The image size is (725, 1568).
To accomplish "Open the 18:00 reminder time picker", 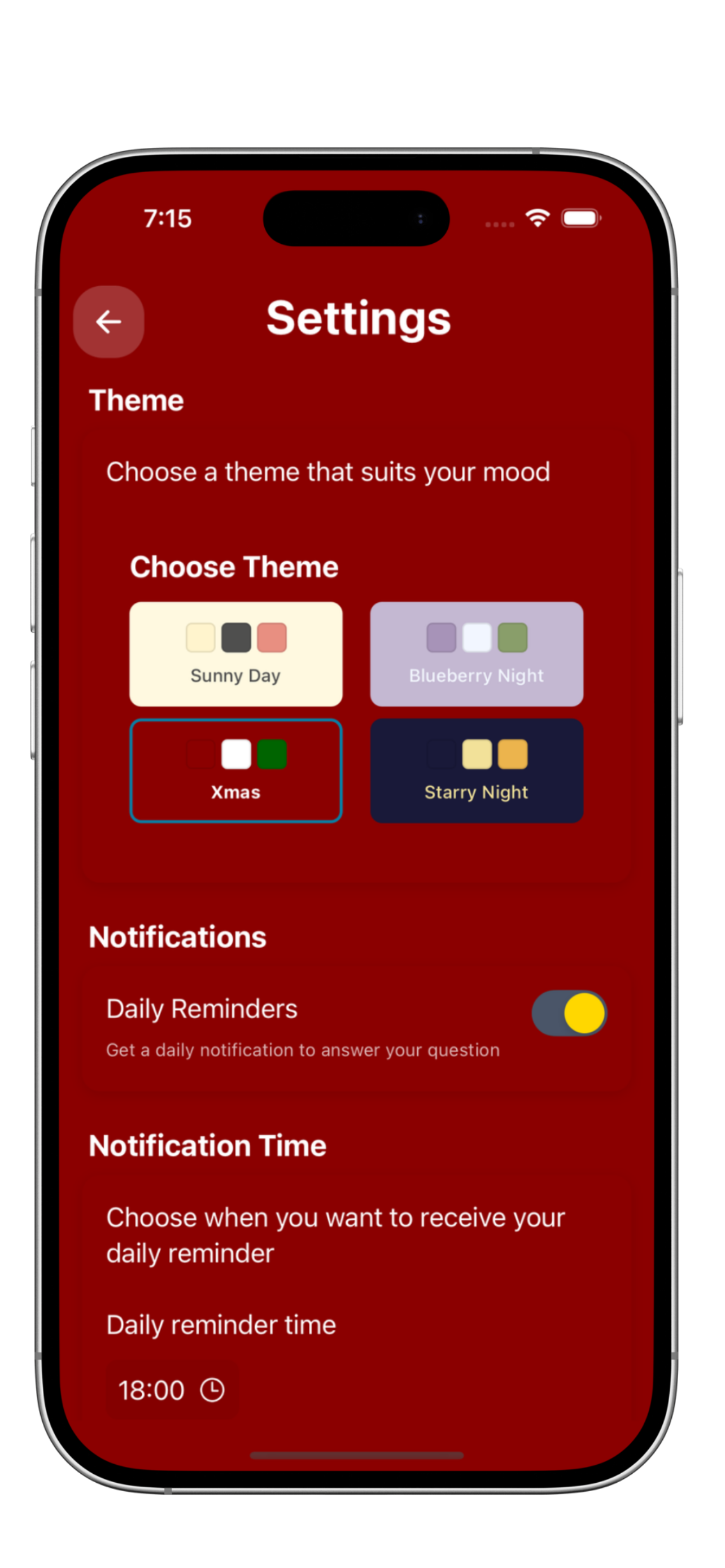I will click(x=171, y=1390).
